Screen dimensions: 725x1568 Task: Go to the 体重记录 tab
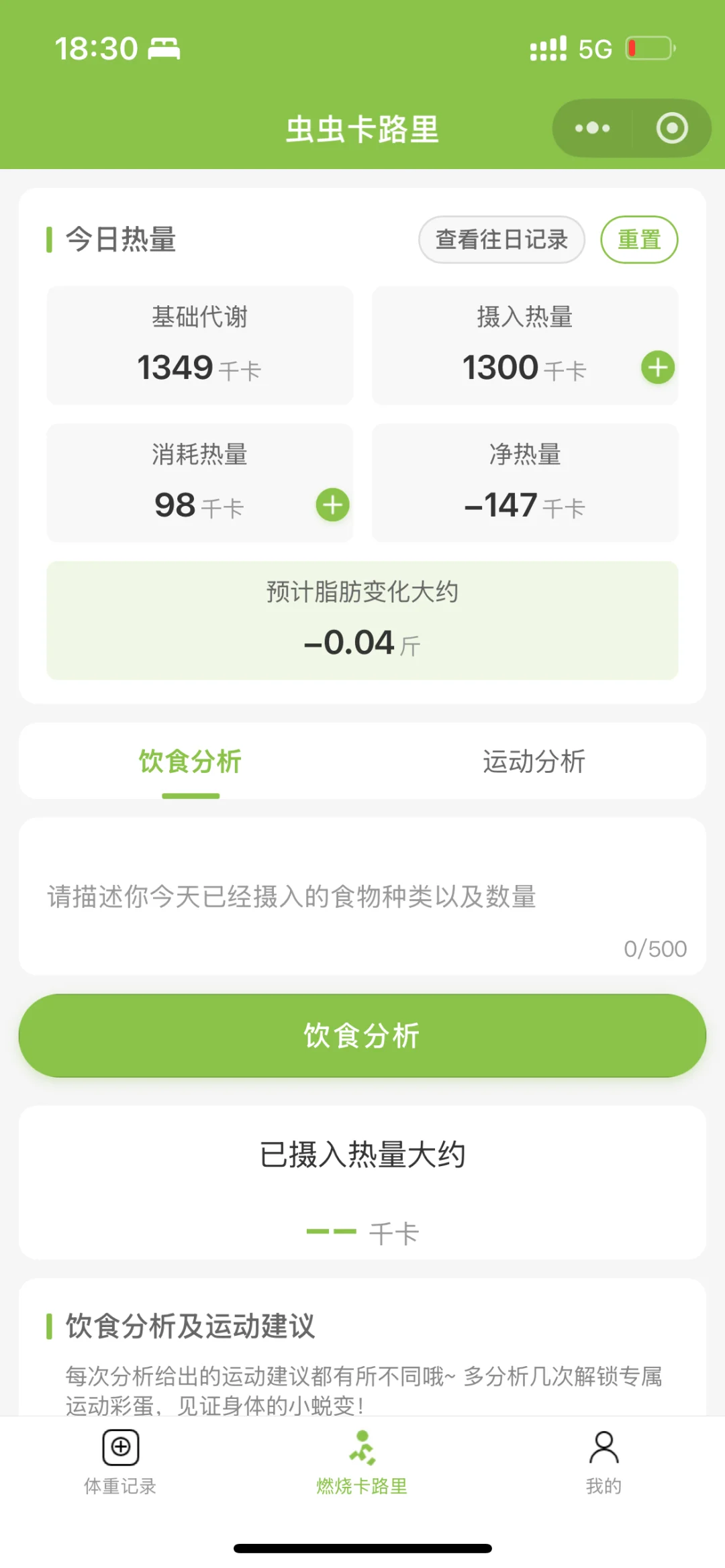point(120,1462)
